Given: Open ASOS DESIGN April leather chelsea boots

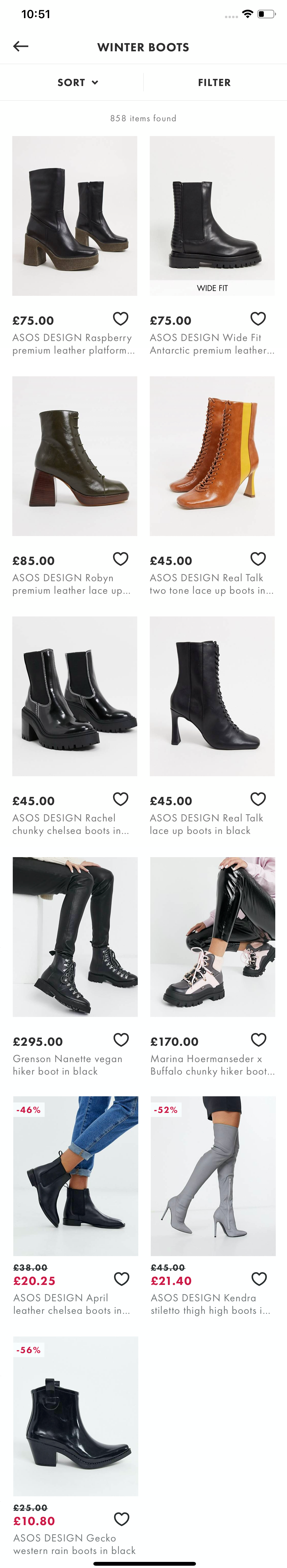Looking at the screenshot, I should point(75,1177).
